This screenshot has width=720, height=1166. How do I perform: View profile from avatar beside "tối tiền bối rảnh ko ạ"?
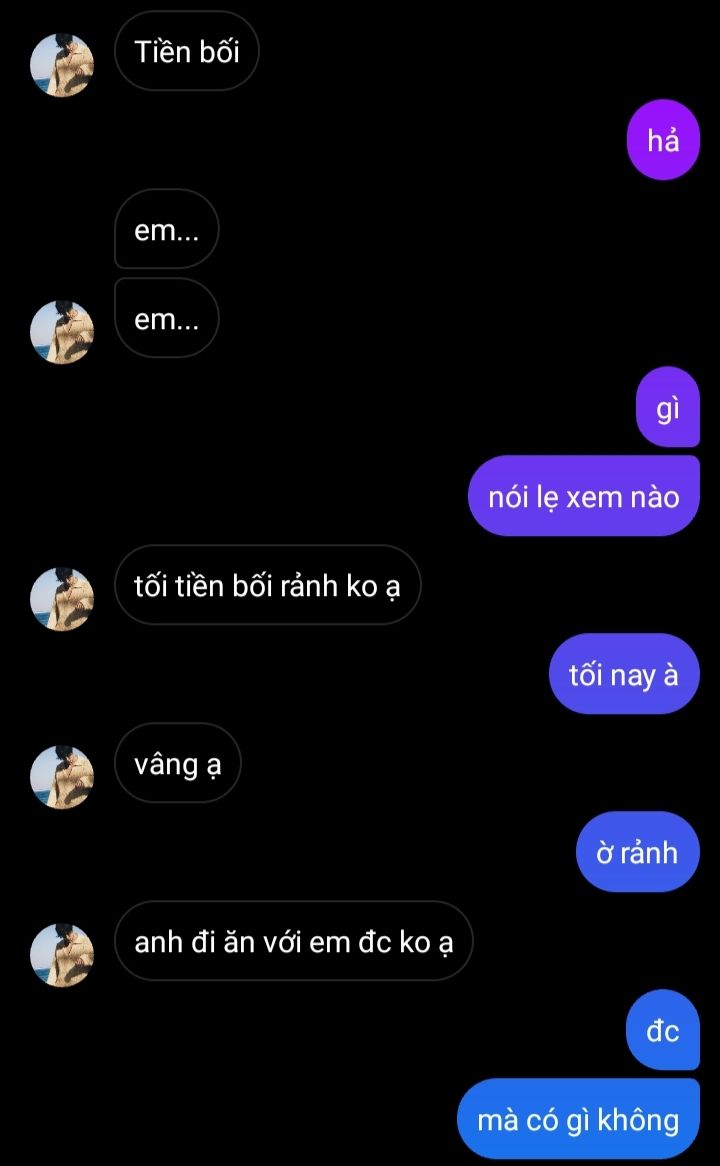pyautogui.click(x=63, y=599)
